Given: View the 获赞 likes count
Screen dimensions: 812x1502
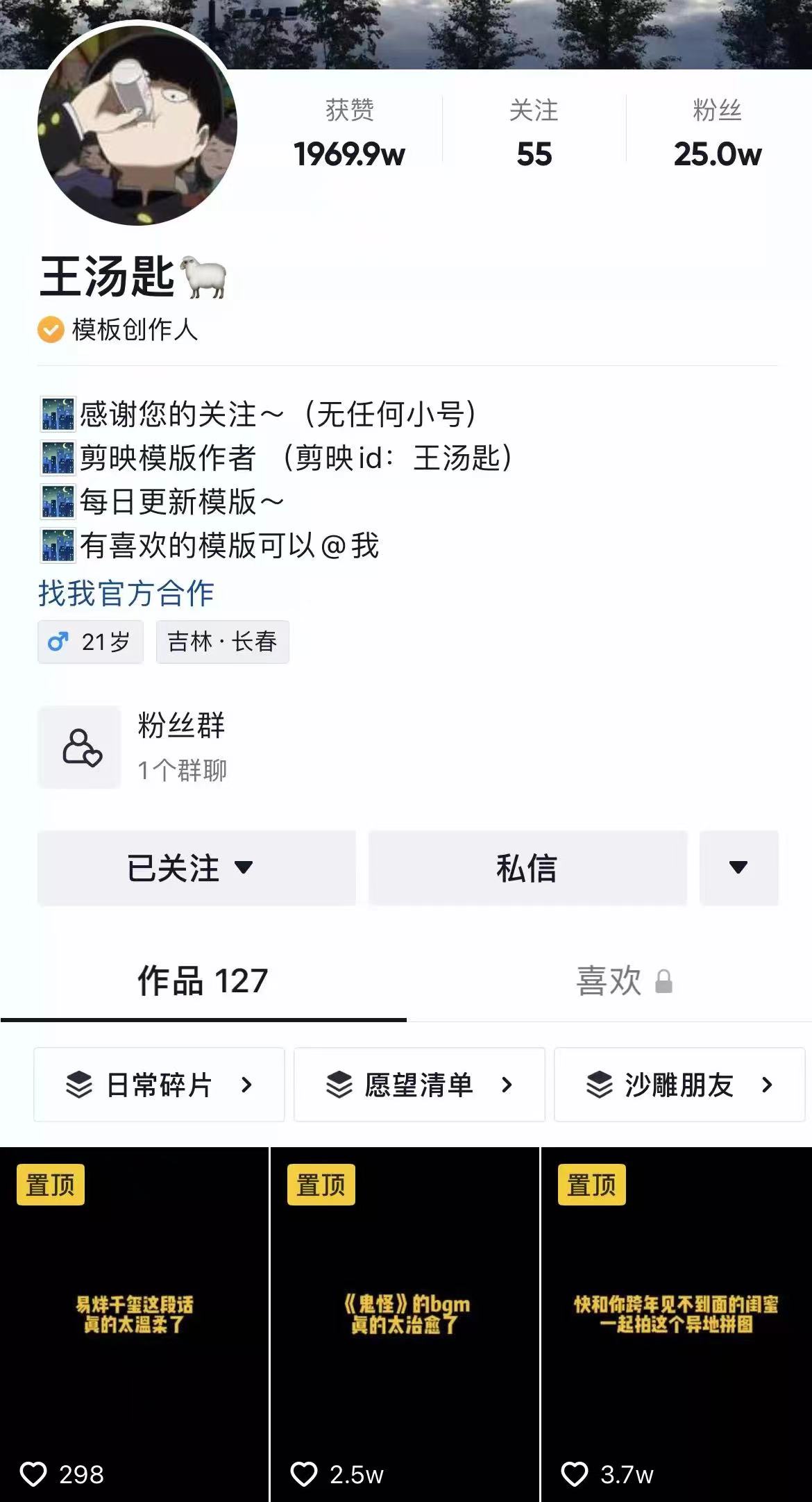Looking at the screenshot, I should 349,133.
